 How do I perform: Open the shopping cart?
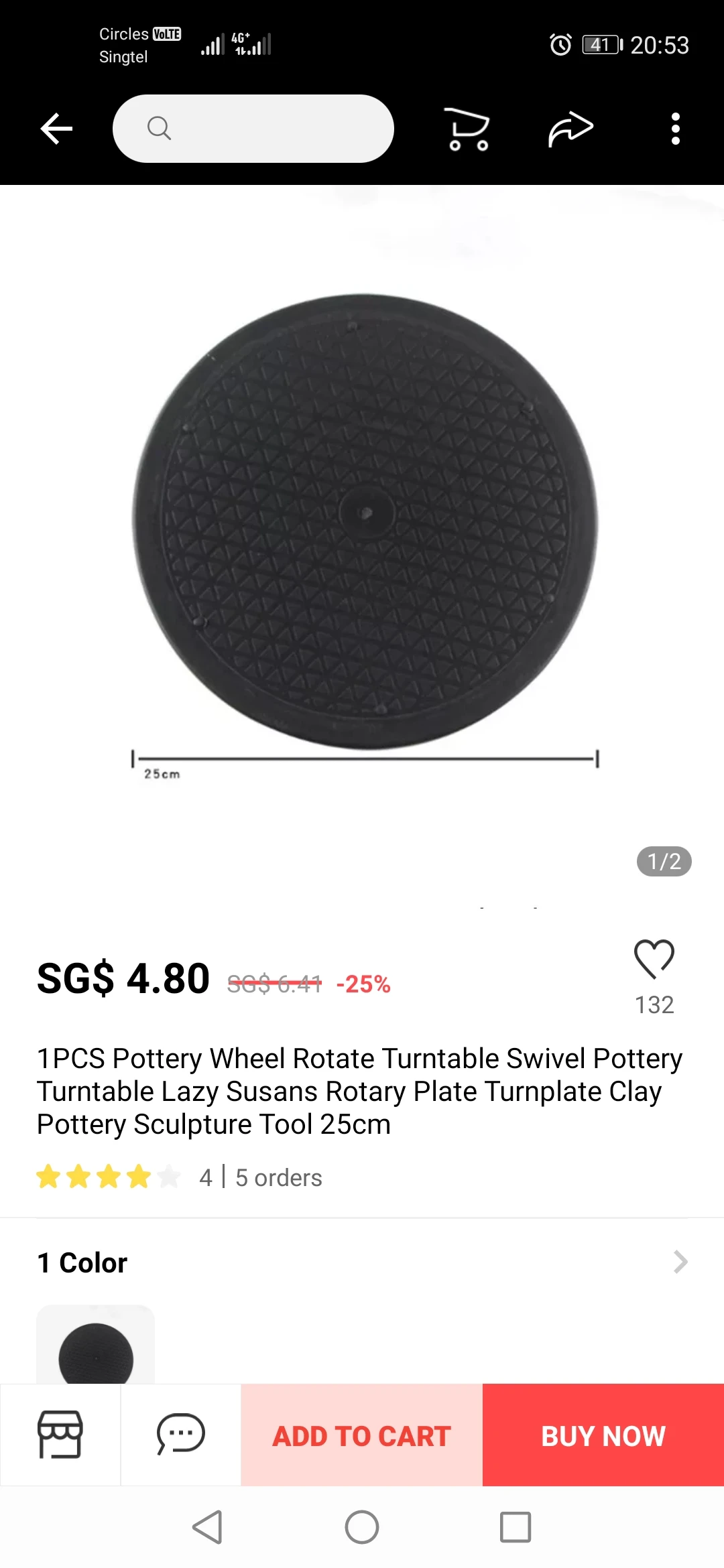(467, 129)
